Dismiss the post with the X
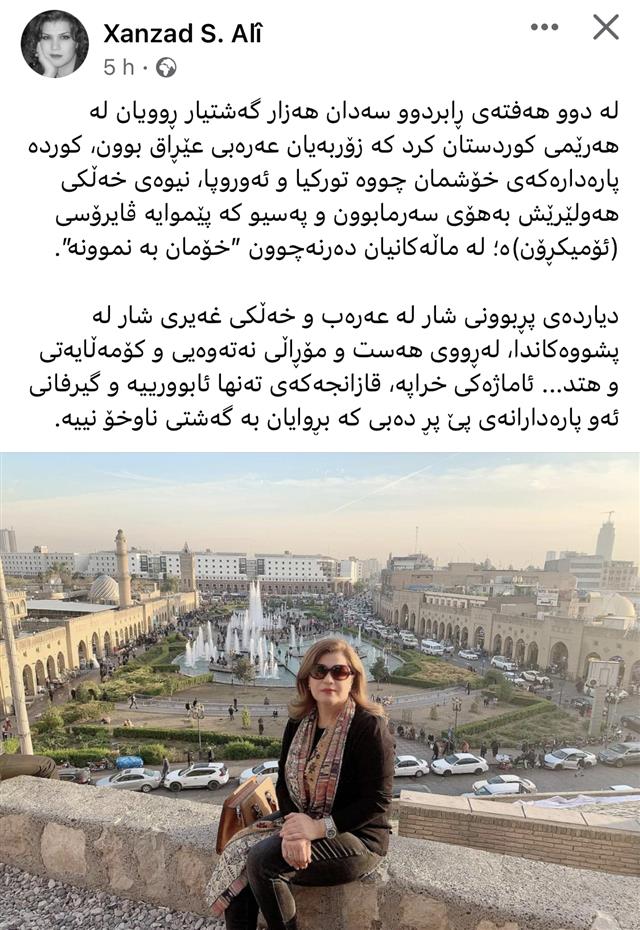The width and height of the screenshot is (640, 930). click(x=605, y=27)
